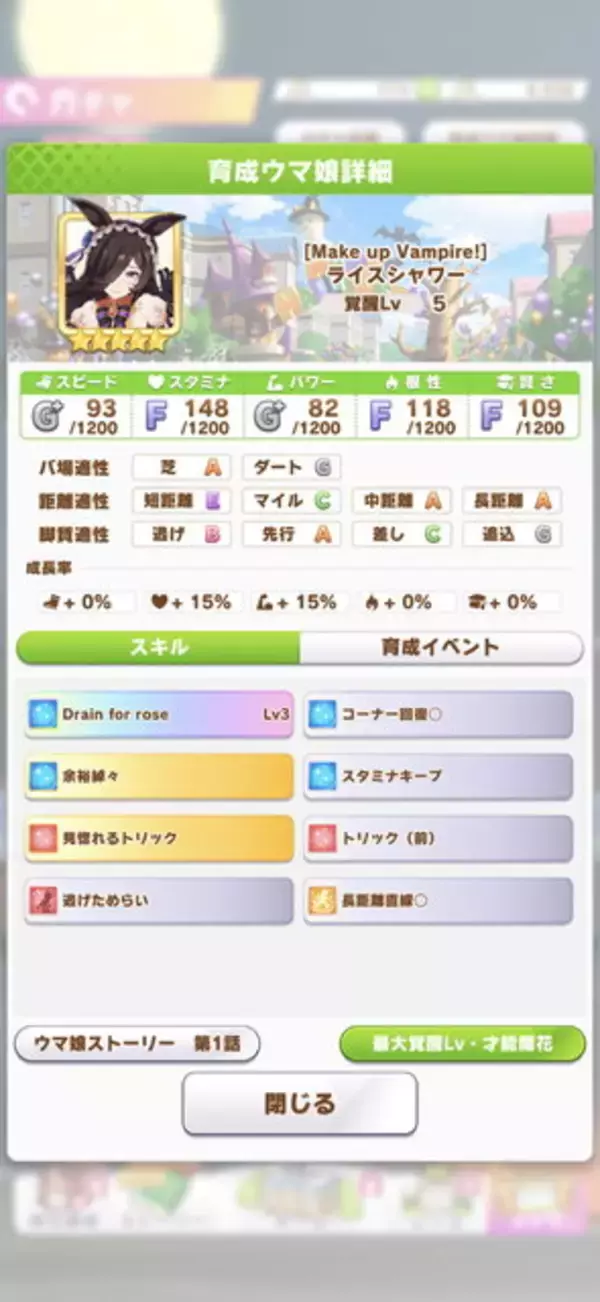Viewport: 600px width, 1302px height.
Task: Show the 逃げためらい skill info
Action: tap(159, 900)
